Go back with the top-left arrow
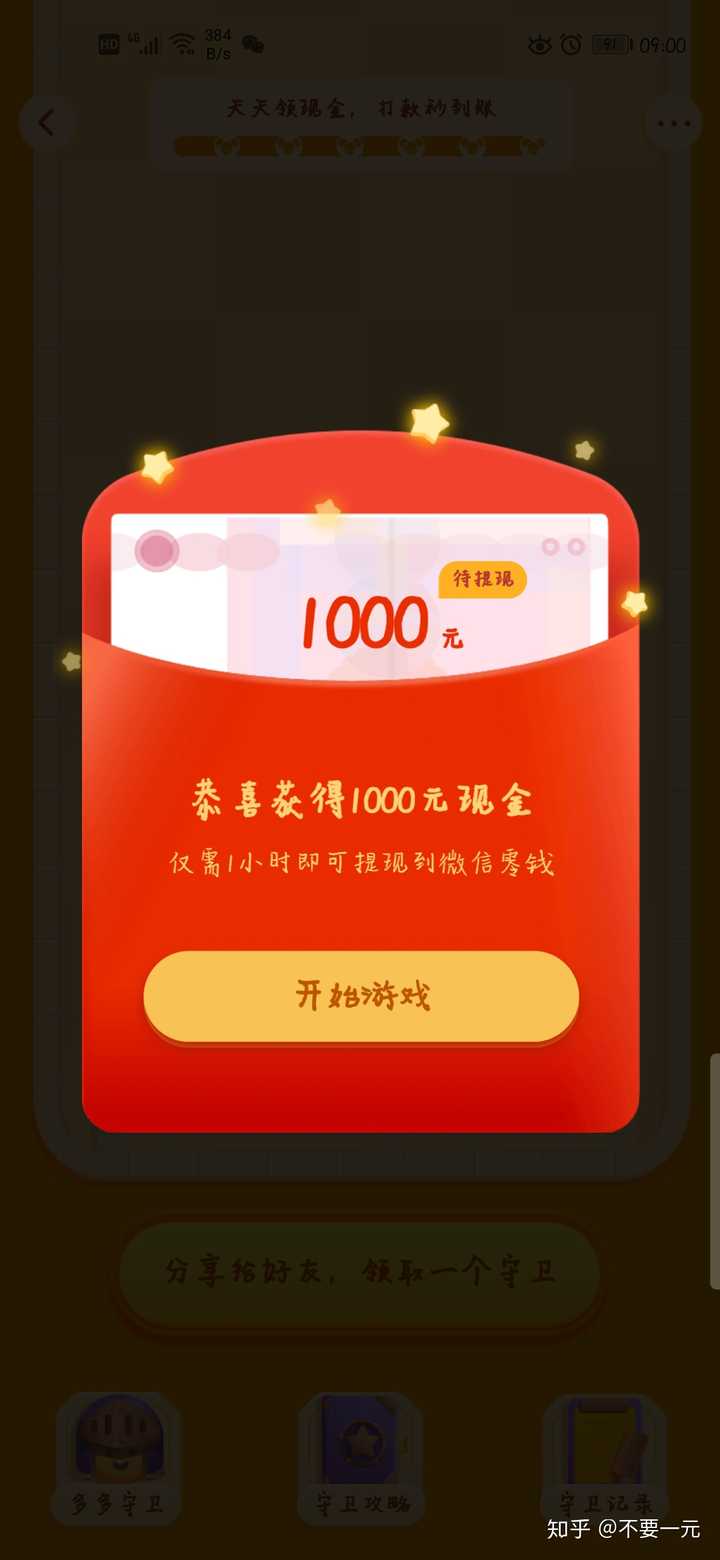The height and width of the screenshot is (1560, 720). [x=46, y=123]
